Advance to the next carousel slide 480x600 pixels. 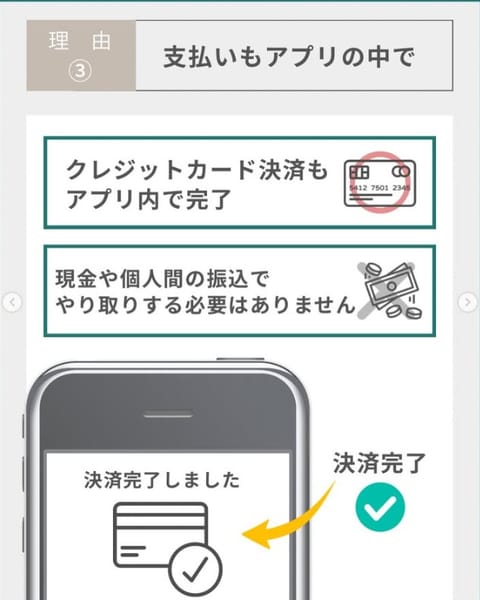tap(468, 302)
